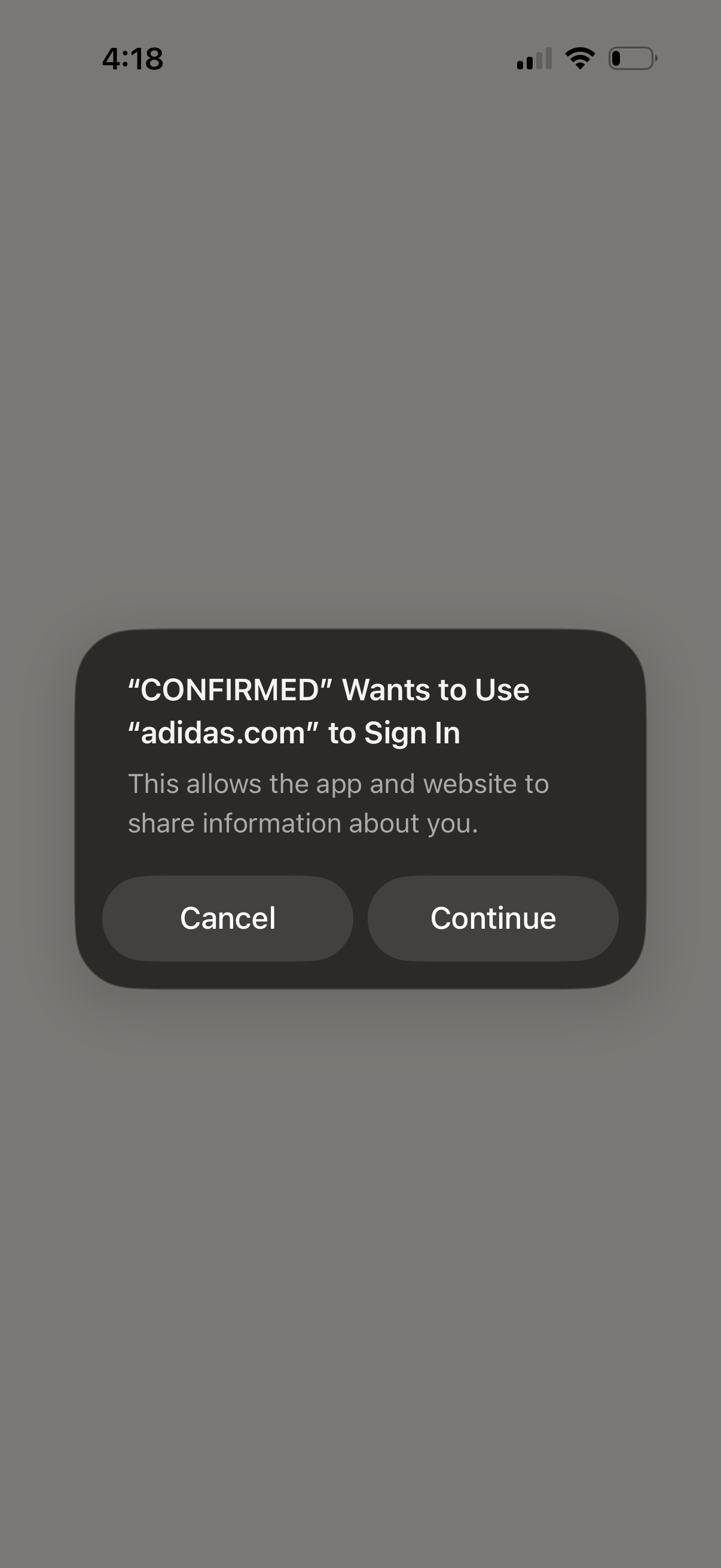Tap the time display in the status bar
The width and height of the screenshot is (721, 1568).
coord(132,58)
